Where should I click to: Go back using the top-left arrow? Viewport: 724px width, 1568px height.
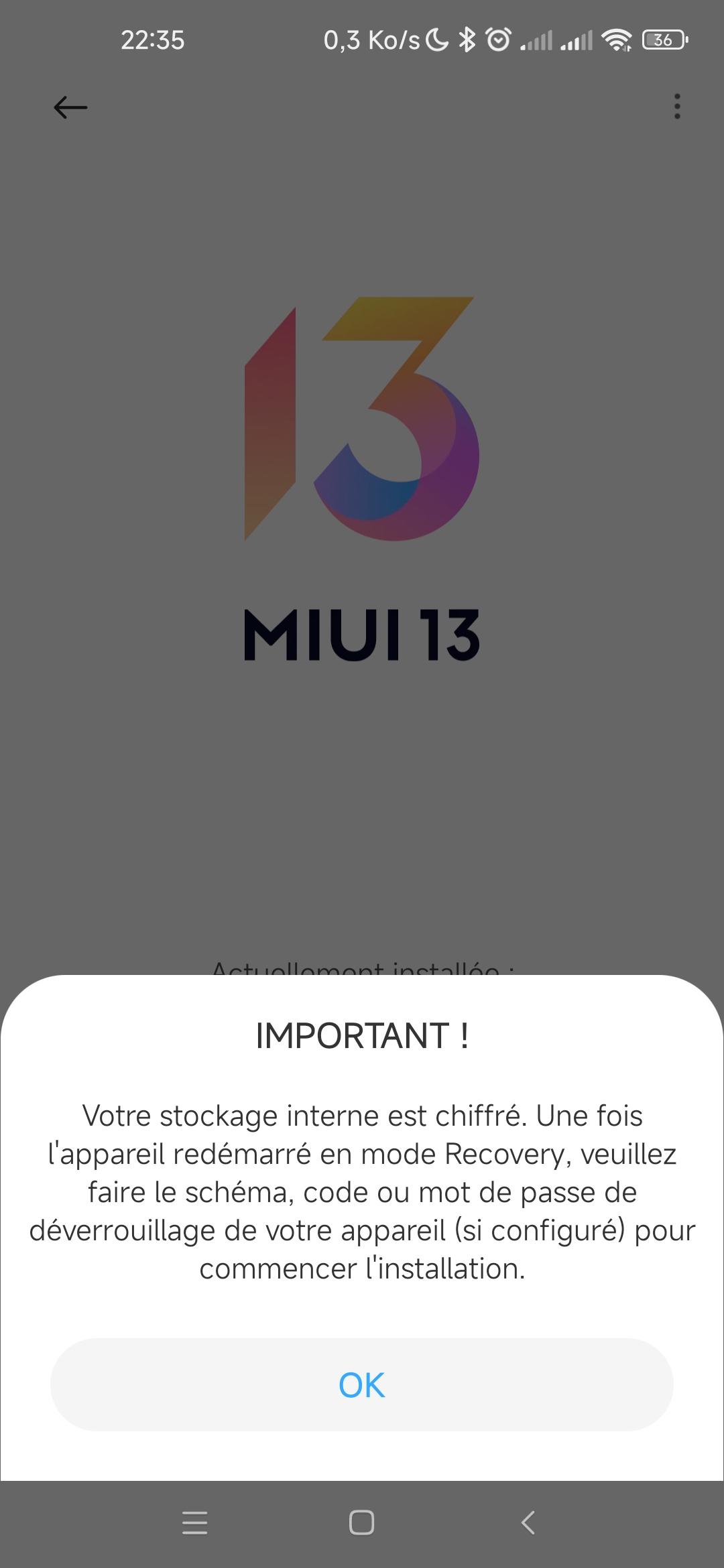coord(70,107)
